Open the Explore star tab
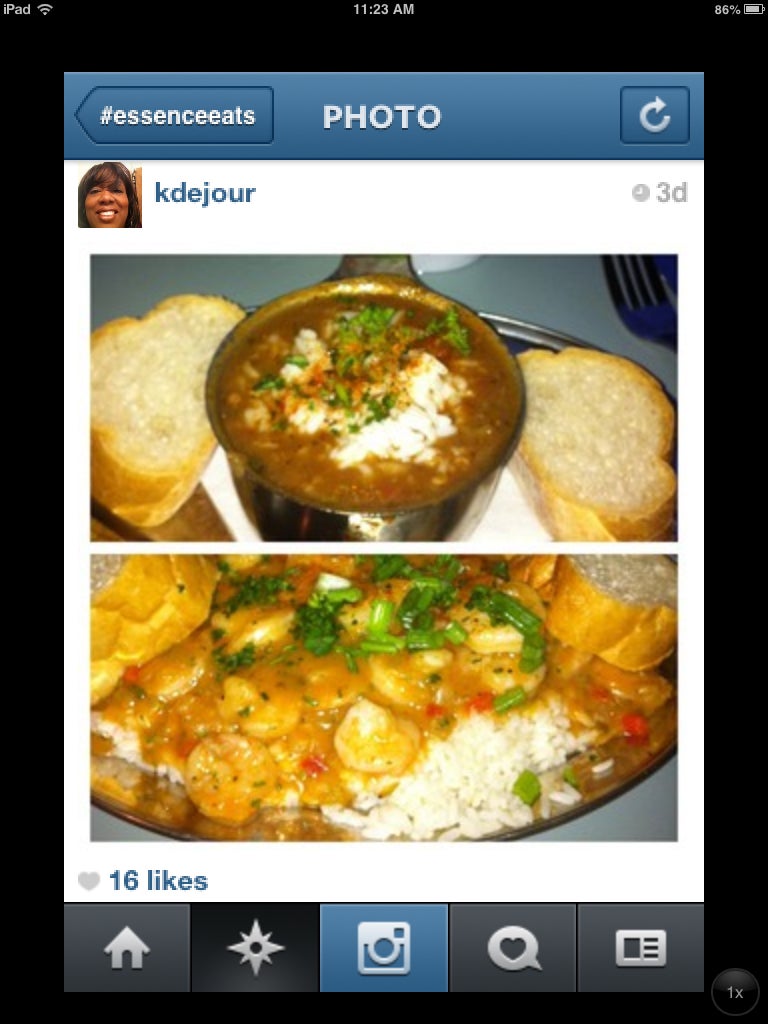The width and height of the screenshot is (768, 1024). (255, 948)
